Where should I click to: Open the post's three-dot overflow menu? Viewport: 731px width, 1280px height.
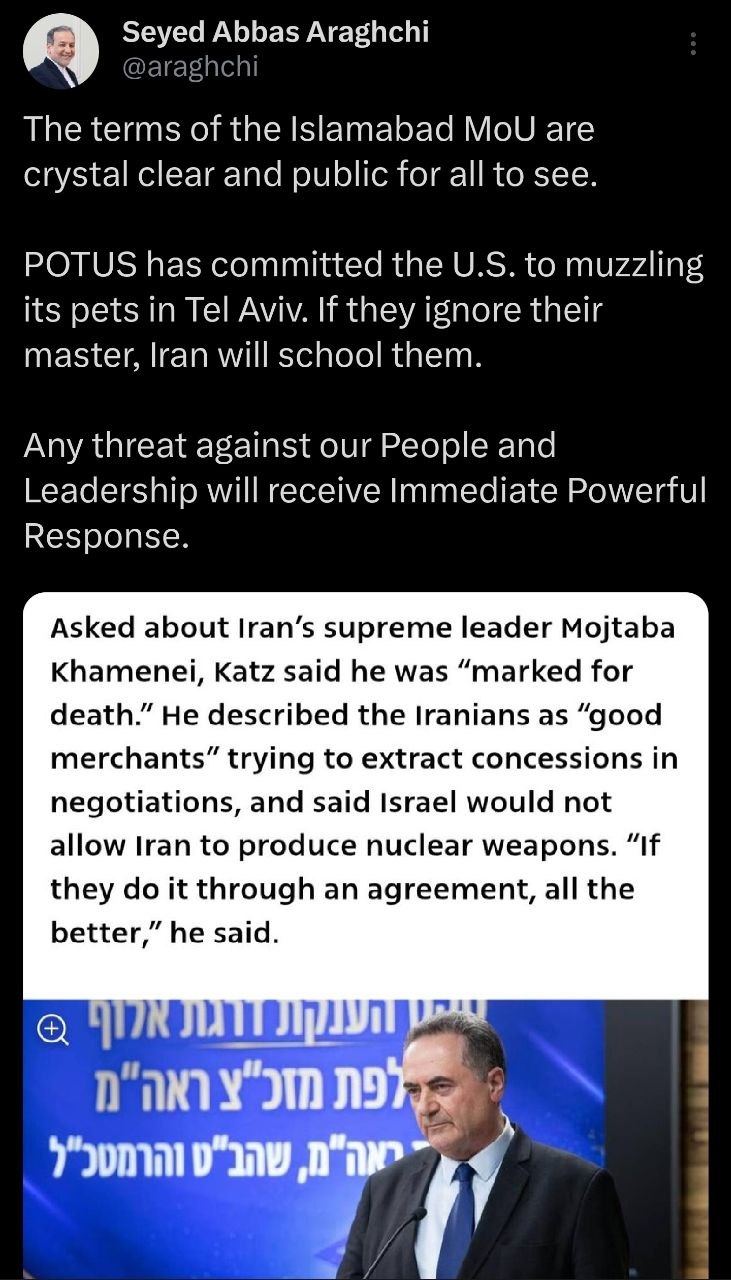pos(694,42)
